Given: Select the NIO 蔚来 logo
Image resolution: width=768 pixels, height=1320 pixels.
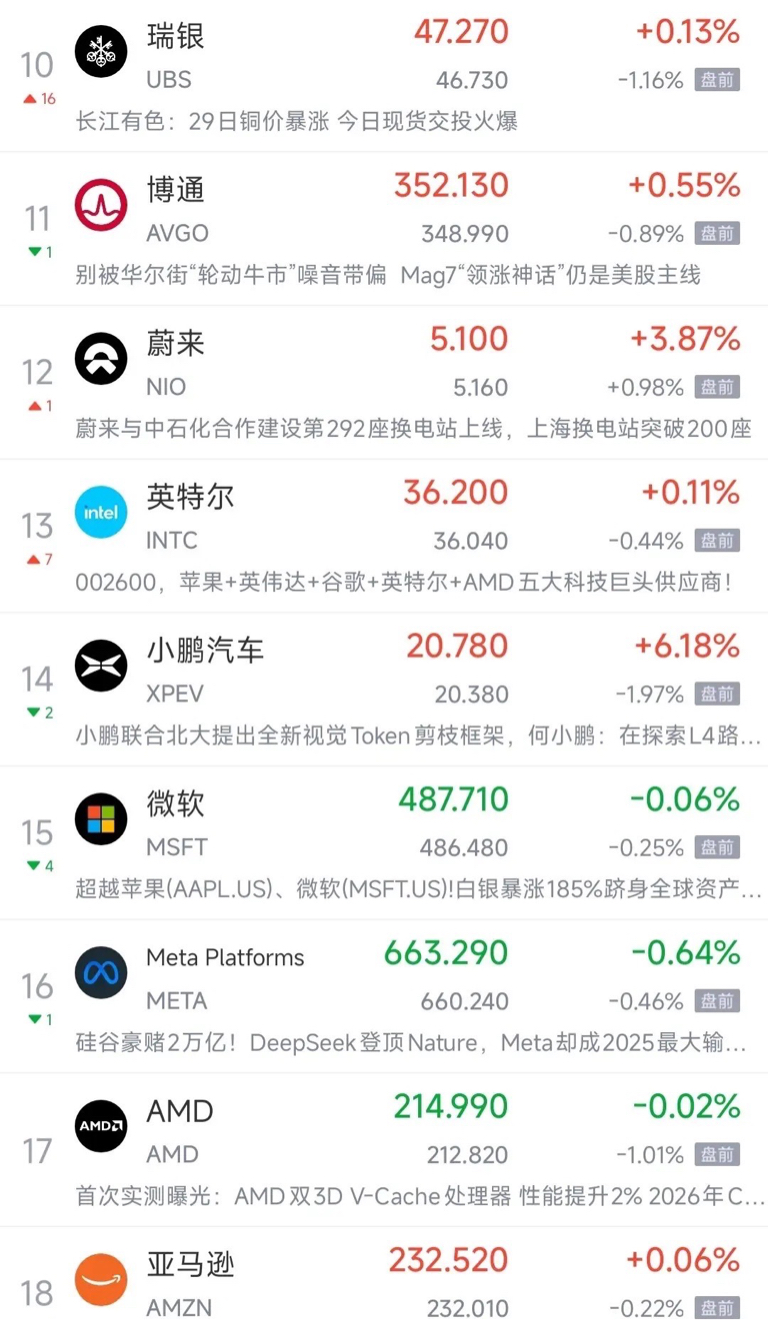Looking at the screenshot, I should [101, 357].
